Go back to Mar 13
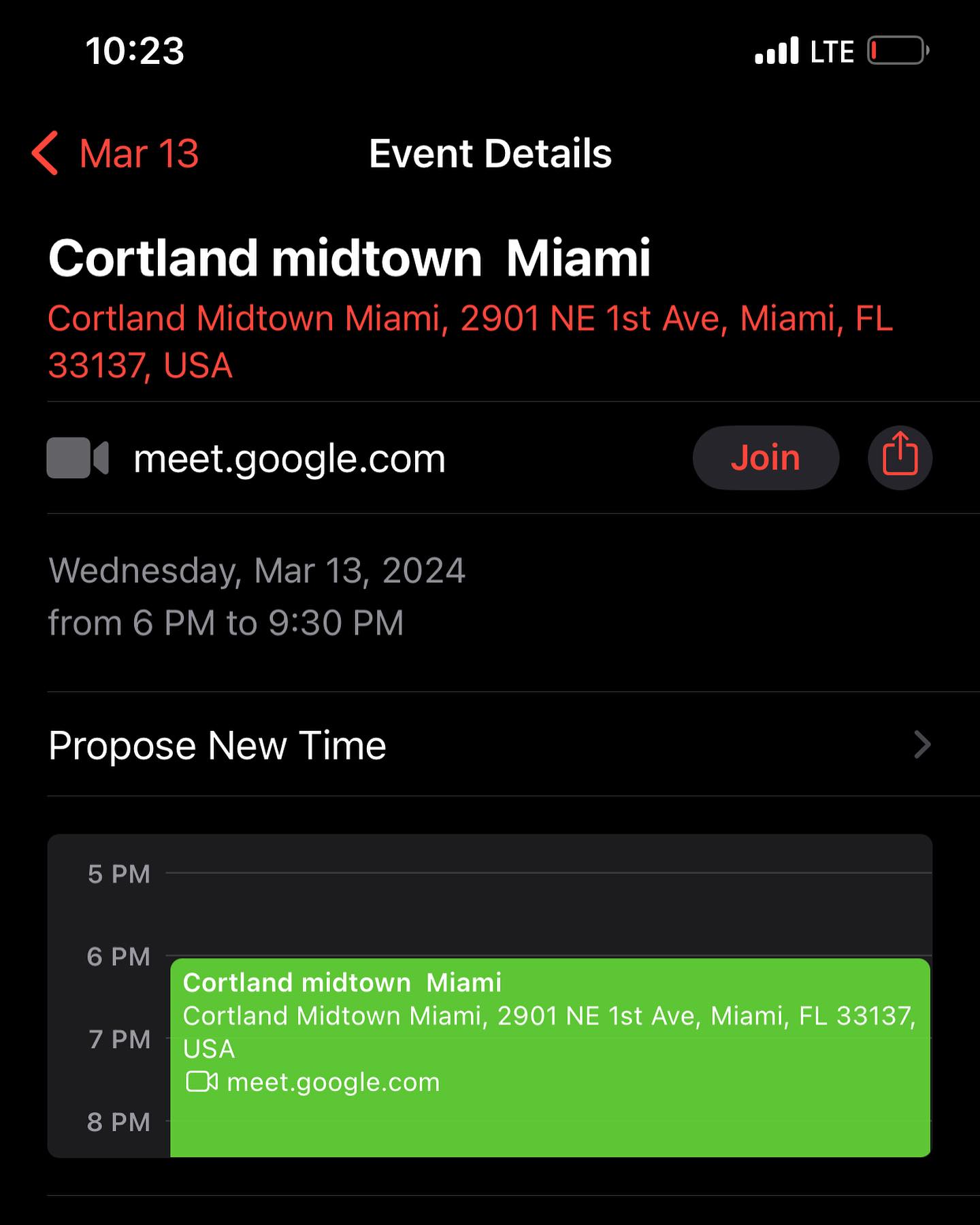This screenshot has width=980, height=1225. click(116, 154)
